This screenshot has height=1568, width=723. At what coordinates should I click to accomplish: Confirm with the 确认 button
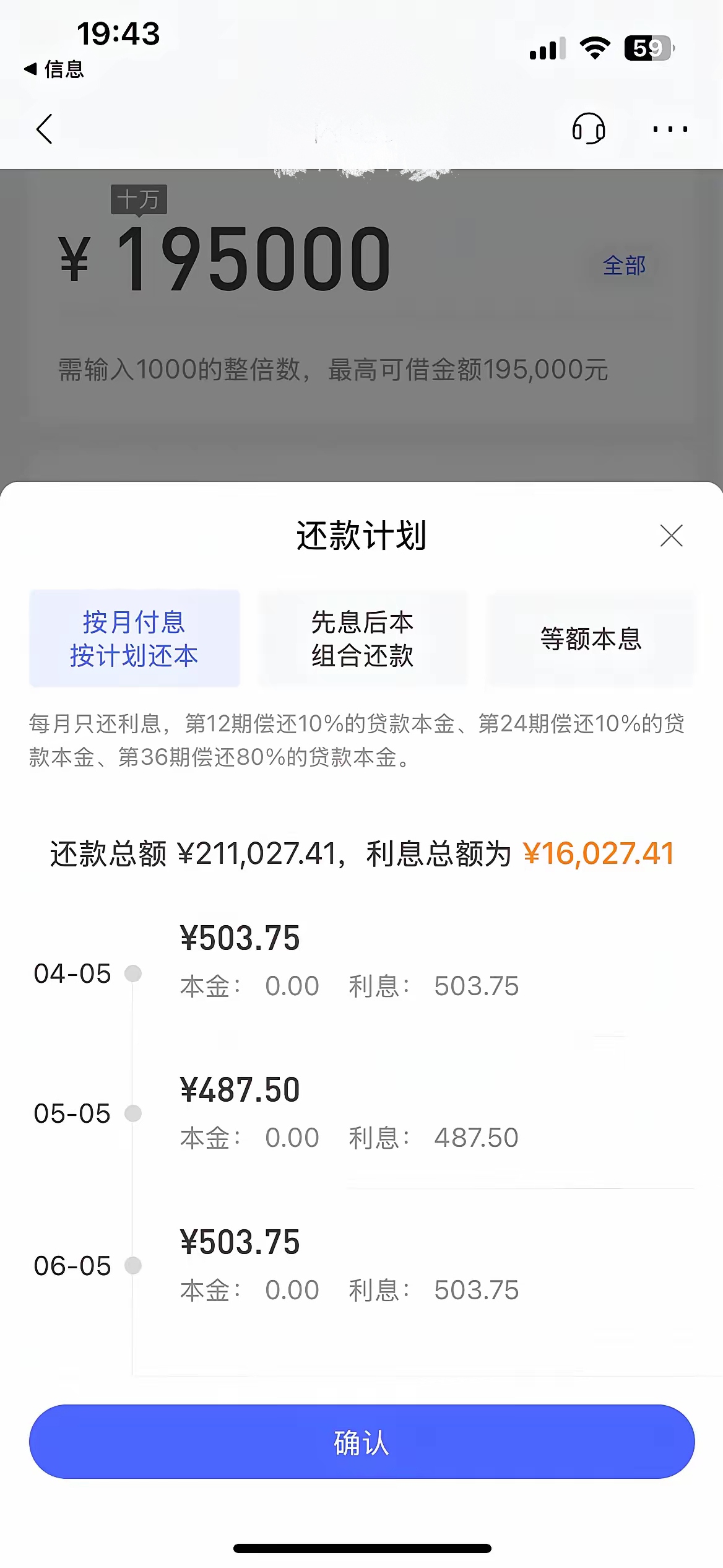click(x=361, y=1442)
